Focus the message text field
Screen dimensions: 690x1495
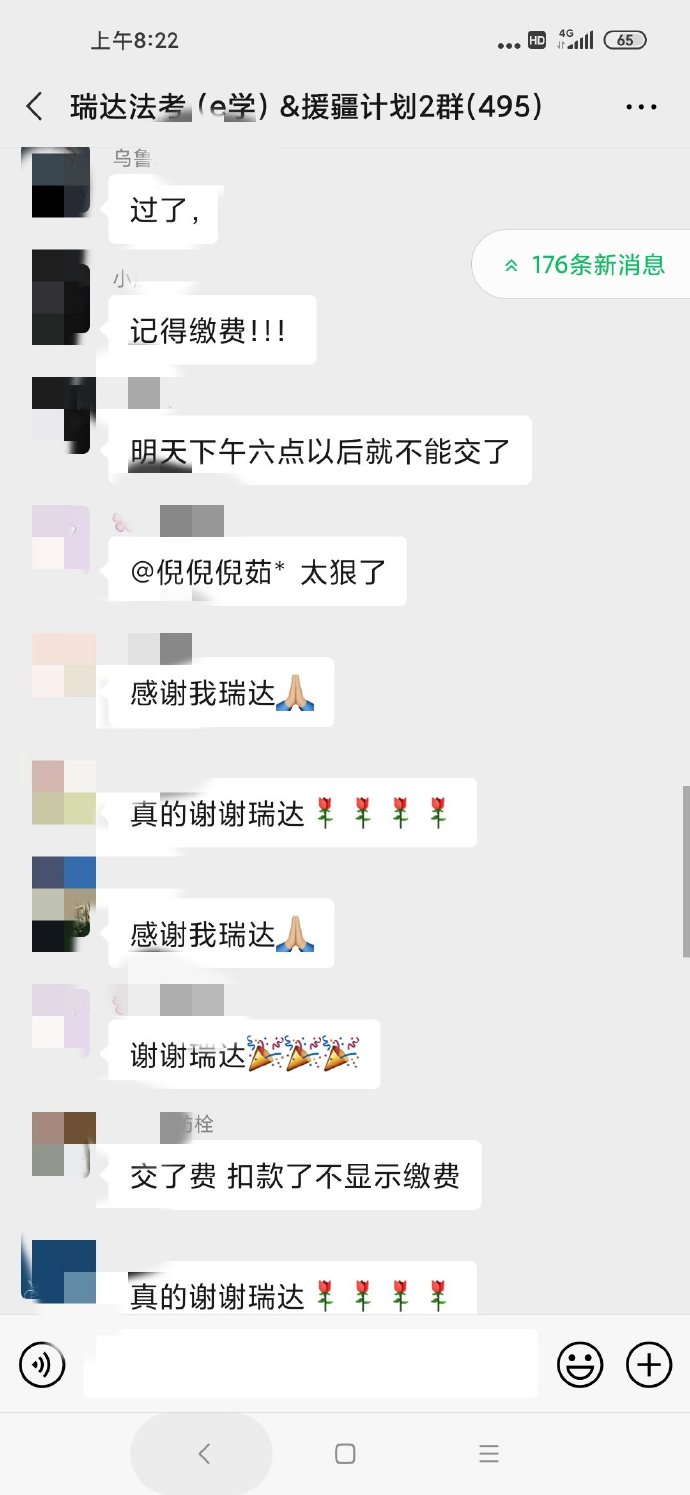point(310,1364)
